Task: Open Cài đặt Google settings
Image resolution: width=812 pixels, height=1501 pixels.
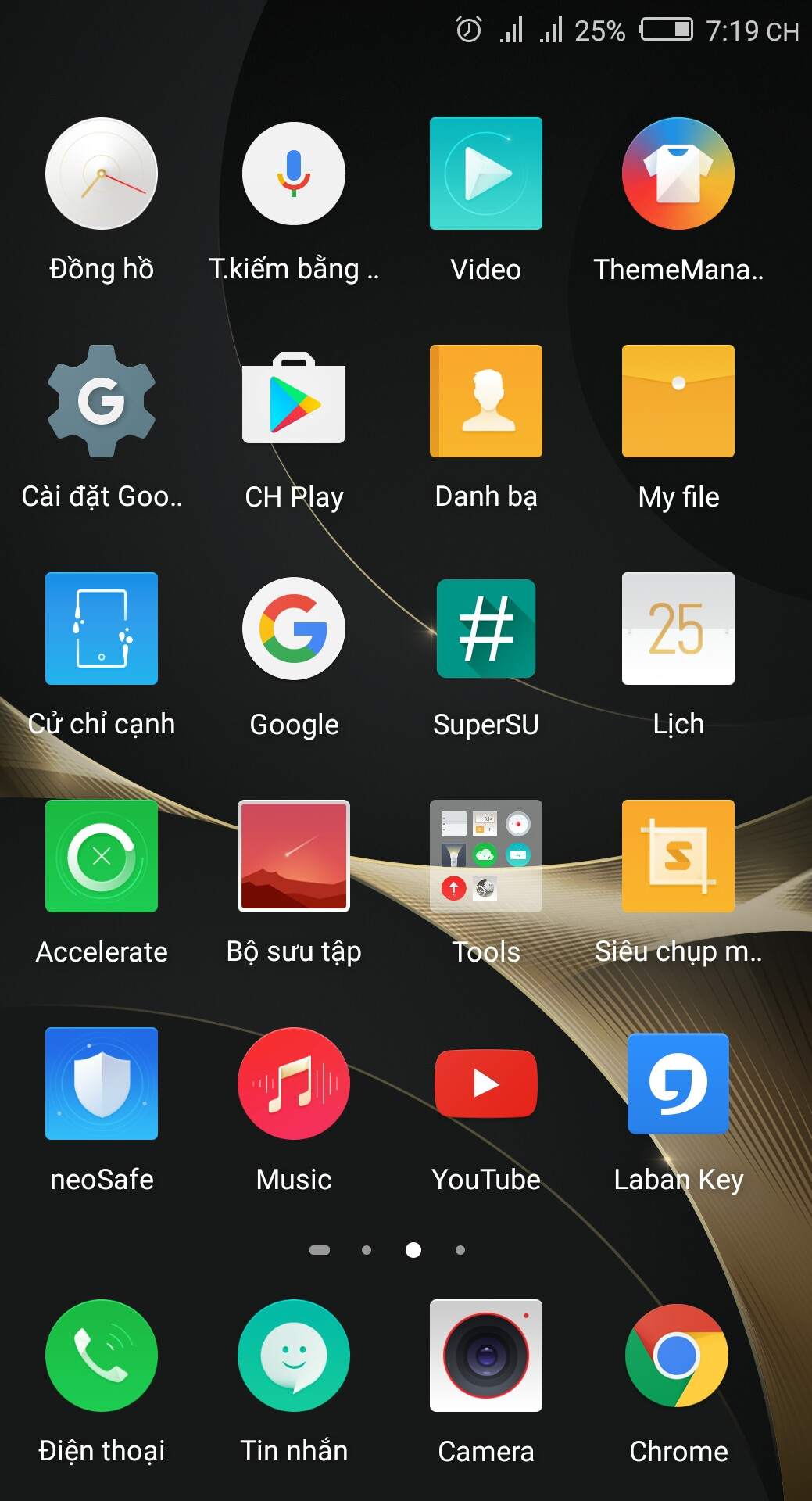Action: coord(102,401)
